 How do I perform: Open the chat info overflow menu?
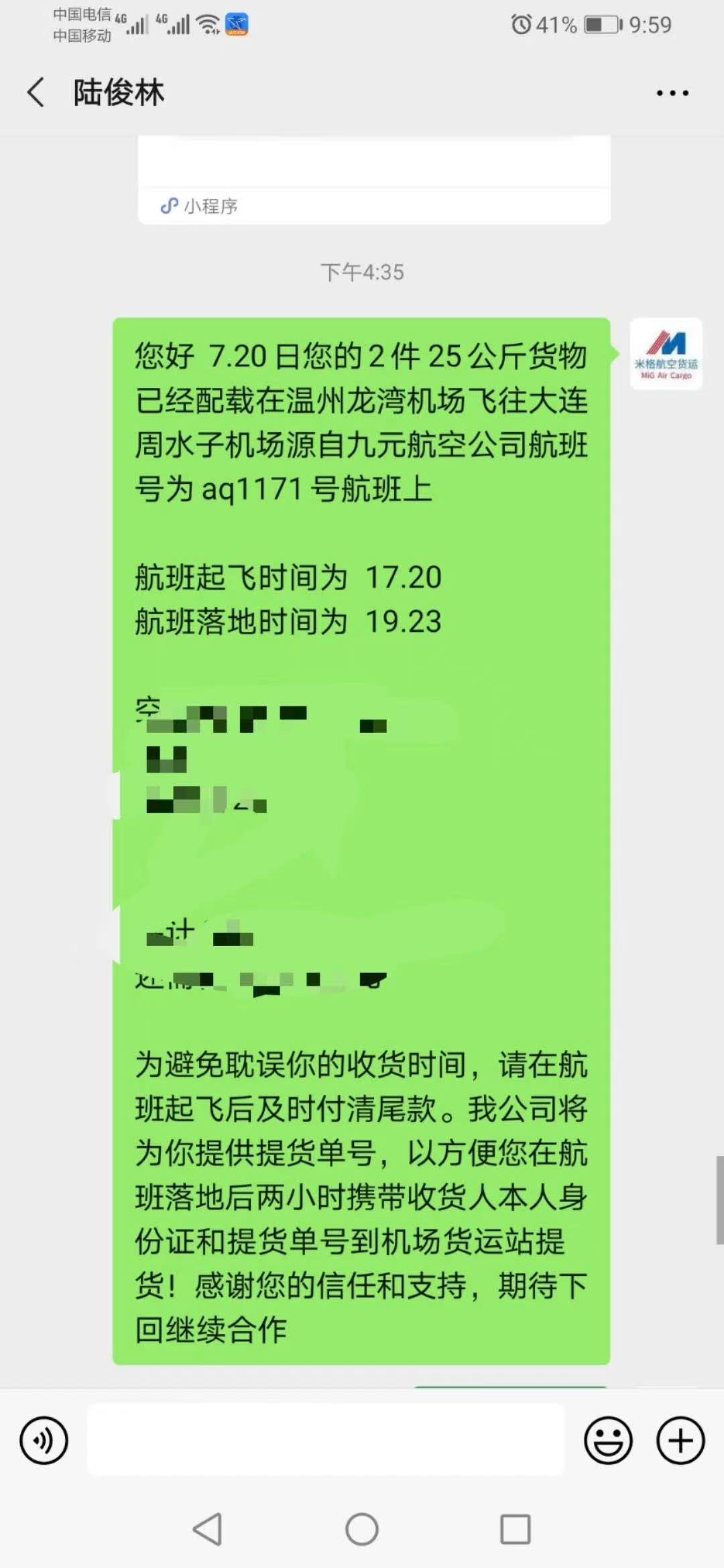point(672,93)
